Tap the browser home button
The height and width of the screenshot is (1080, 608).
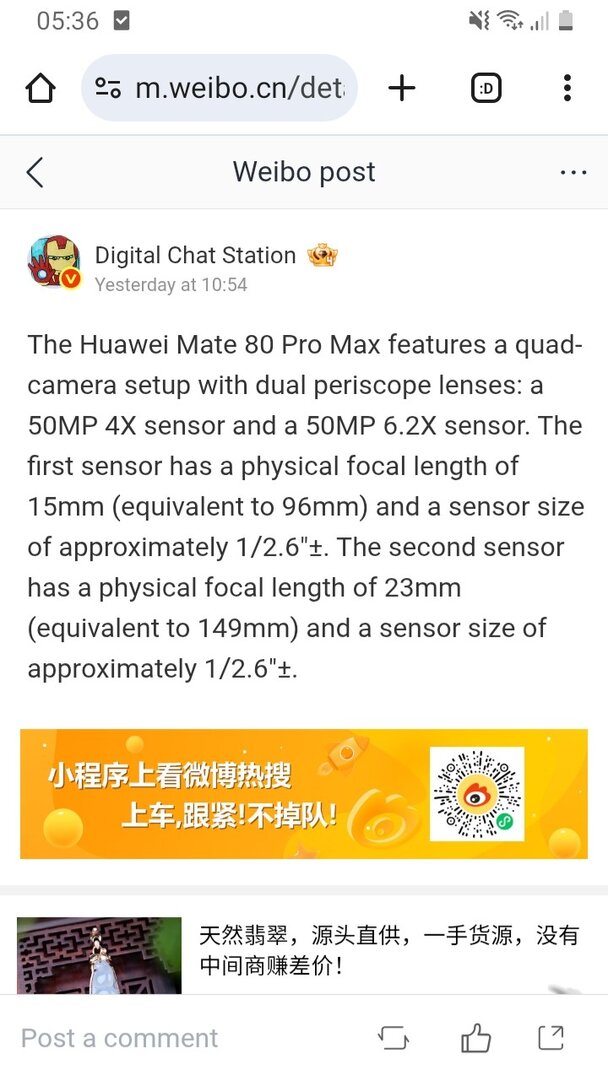(x=40, y=89)
